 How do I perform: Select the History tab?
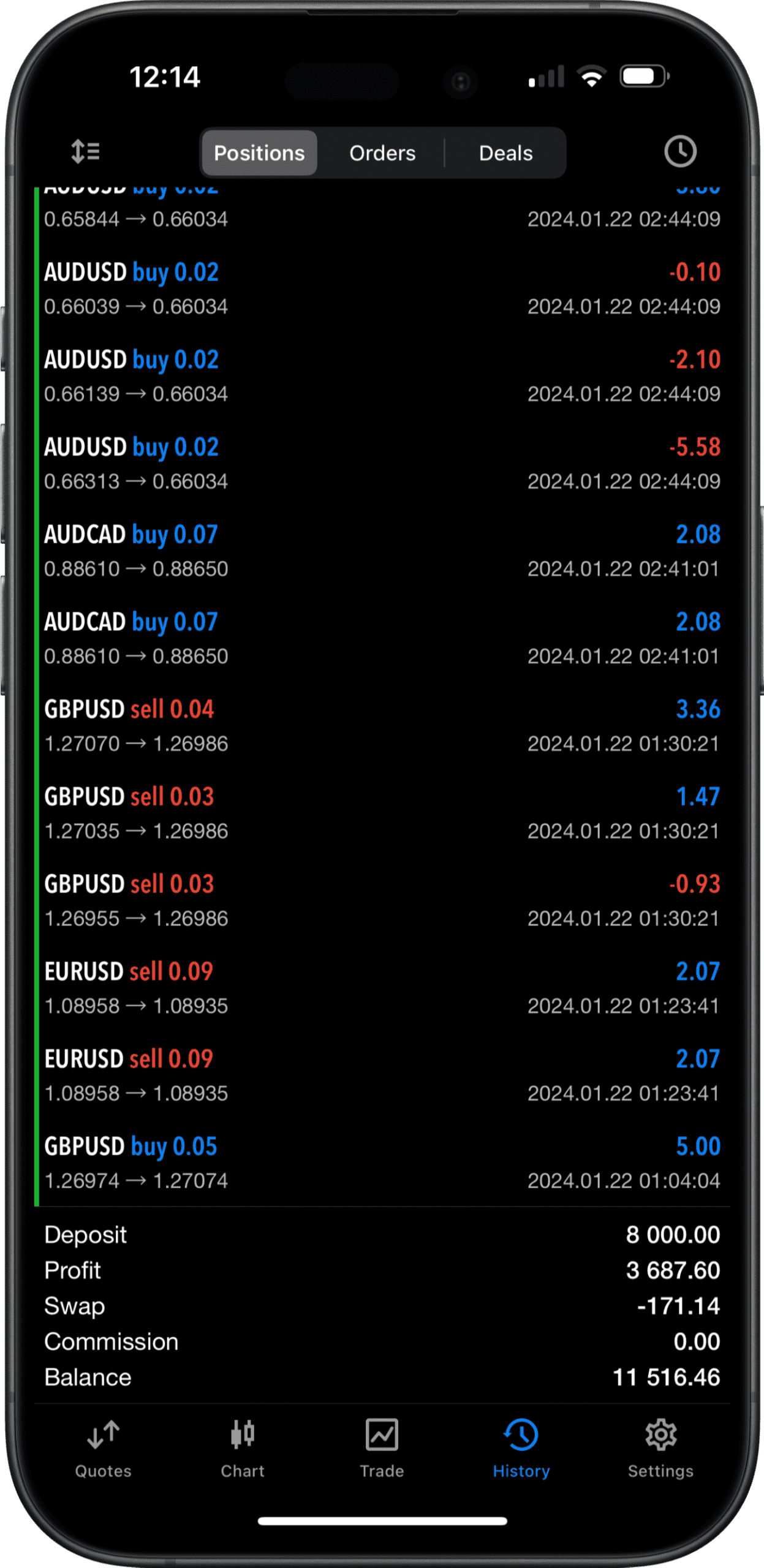click(x=521, y=1449)
